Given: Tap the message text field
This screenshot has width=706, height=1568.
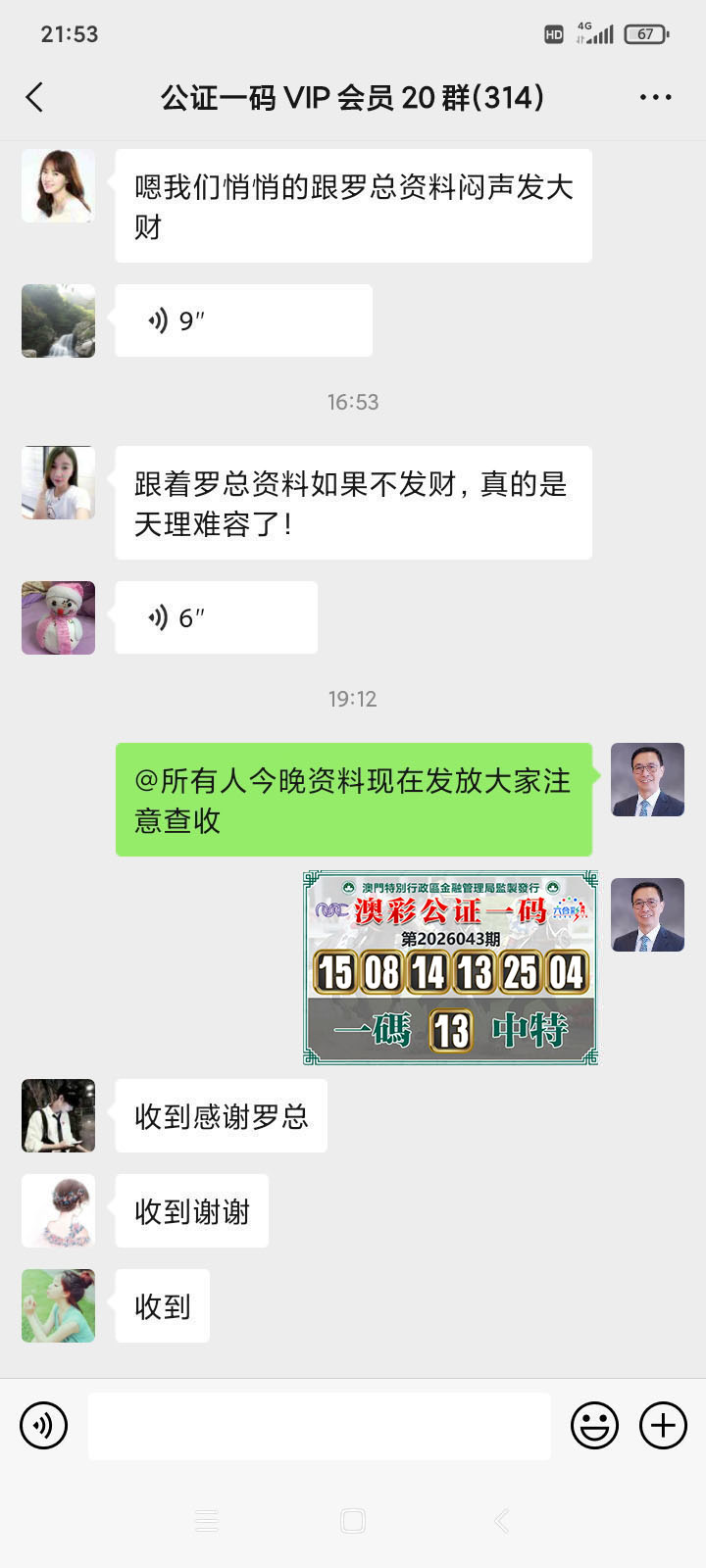Looking at the screenshot, I should click(319, 1426).
